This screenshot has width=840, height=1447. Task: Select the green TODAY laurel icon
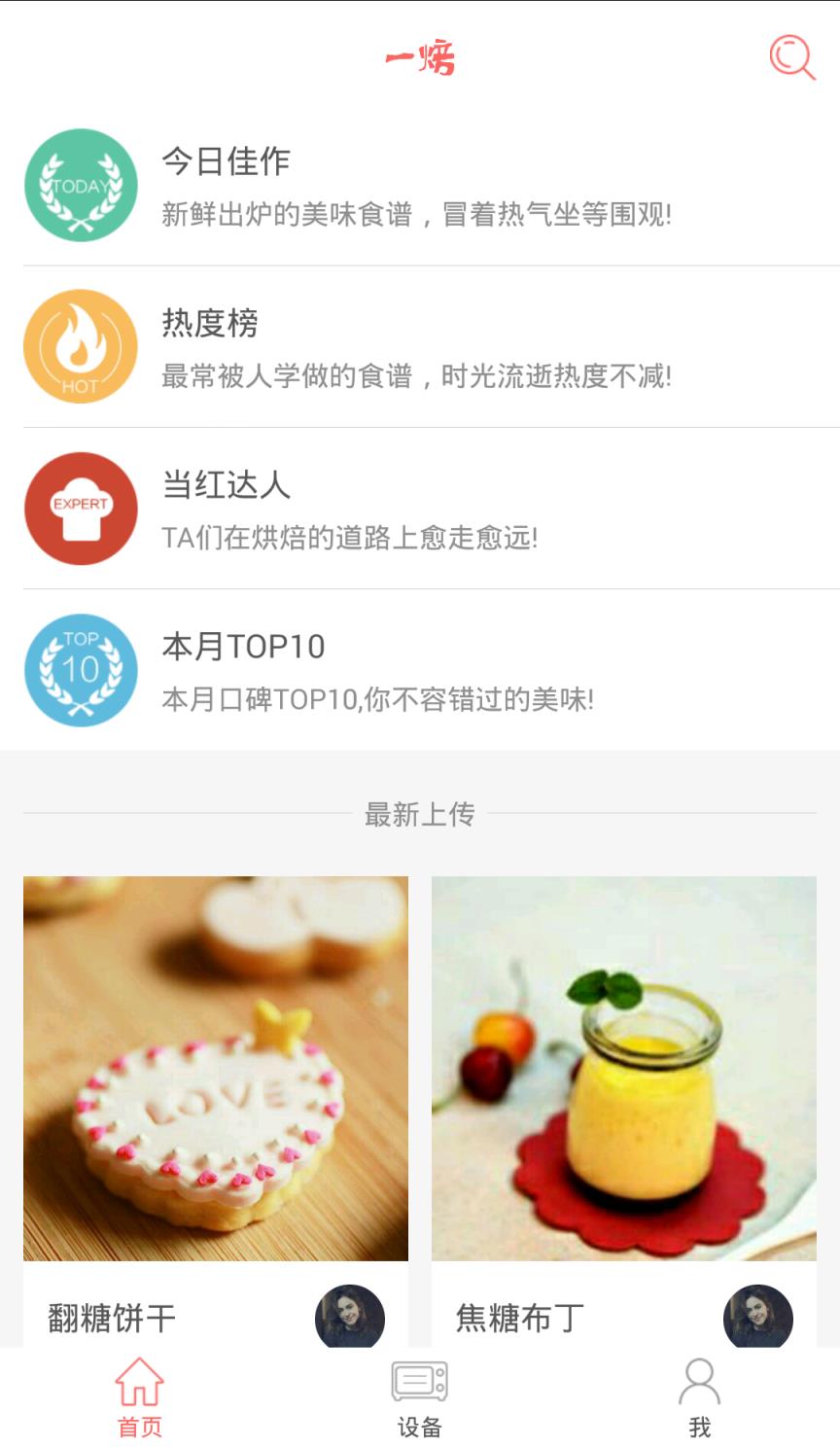point(81,185)
